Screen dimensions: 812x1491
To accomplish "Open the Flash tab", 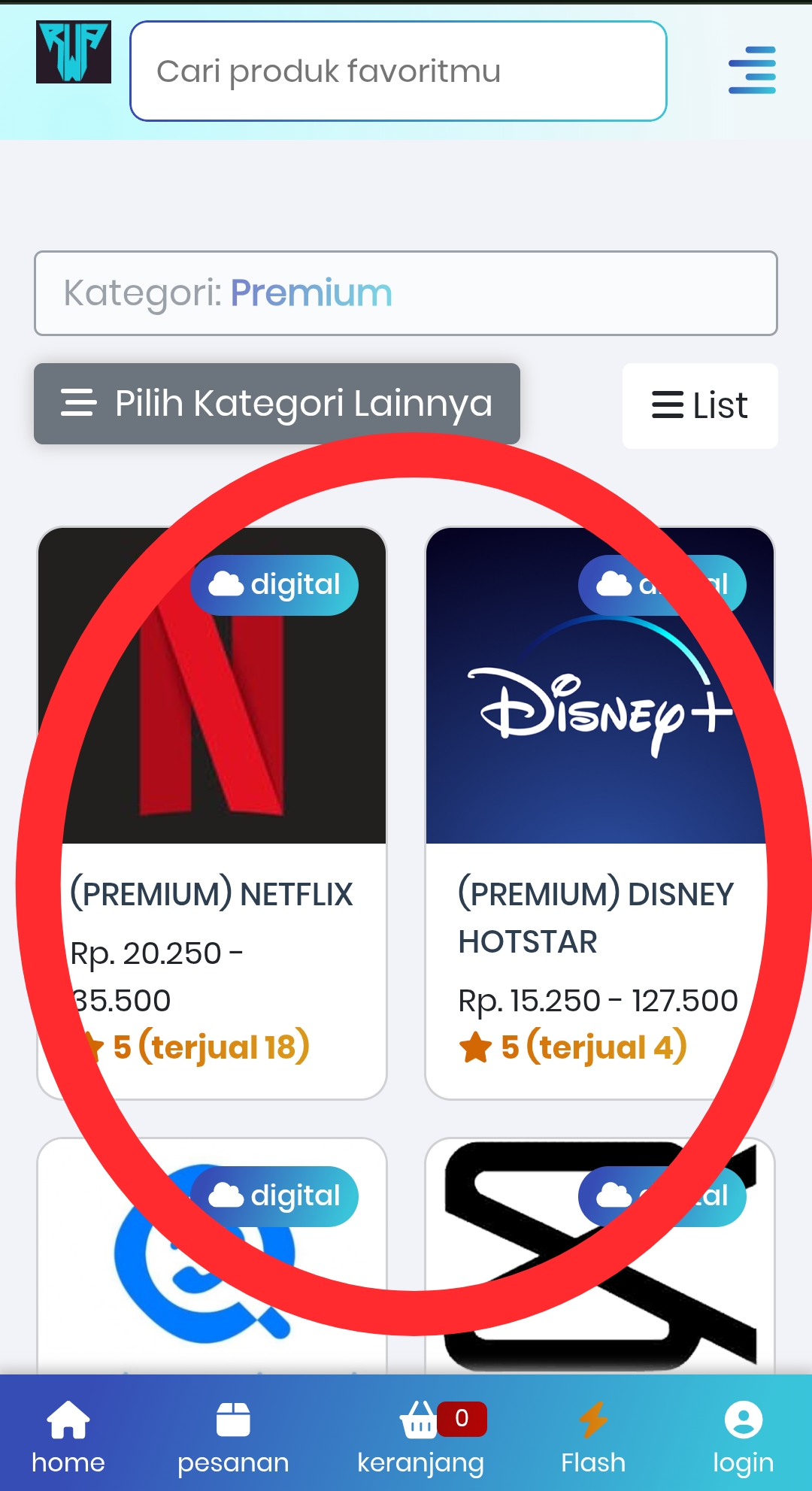I will pos(593,1436).
